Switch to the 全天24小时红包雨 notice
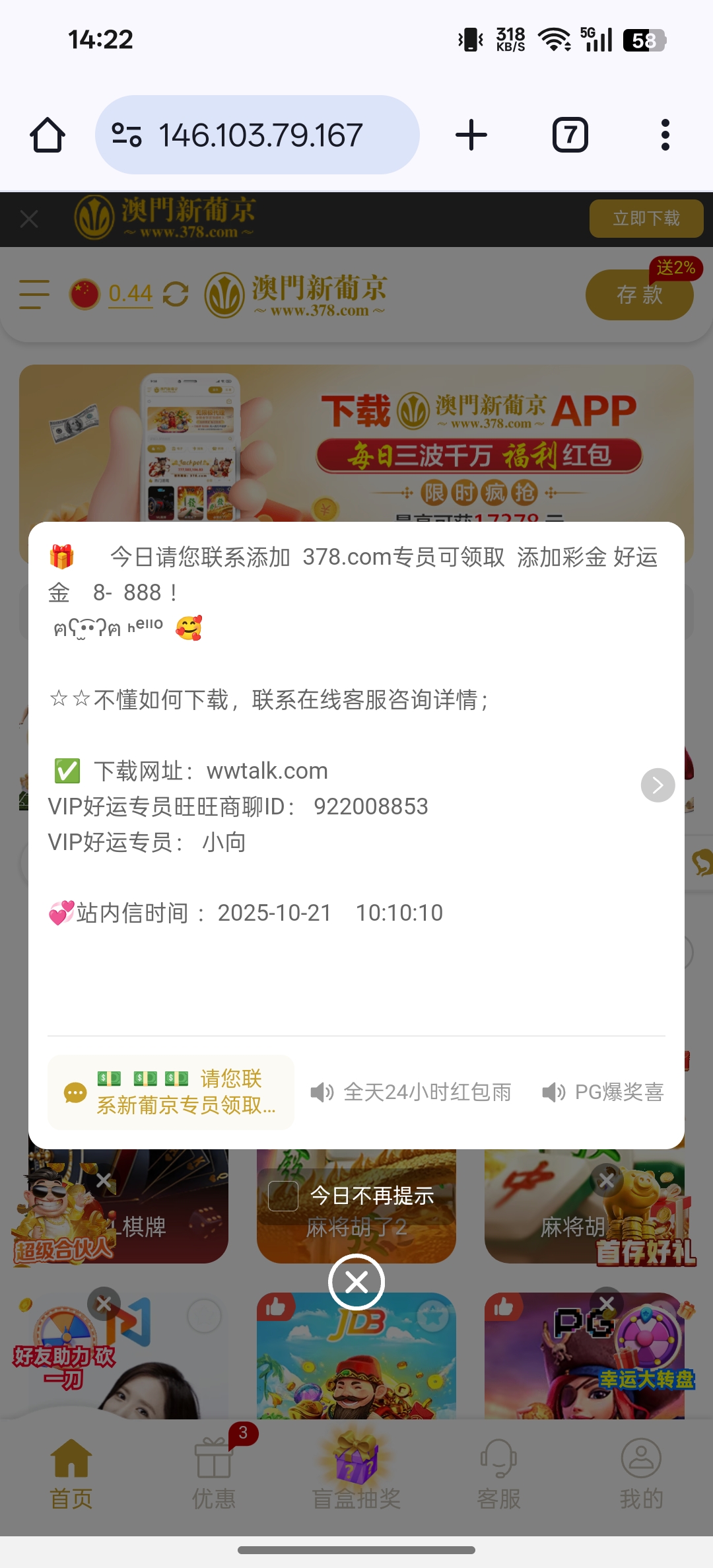 [412, 1092]
